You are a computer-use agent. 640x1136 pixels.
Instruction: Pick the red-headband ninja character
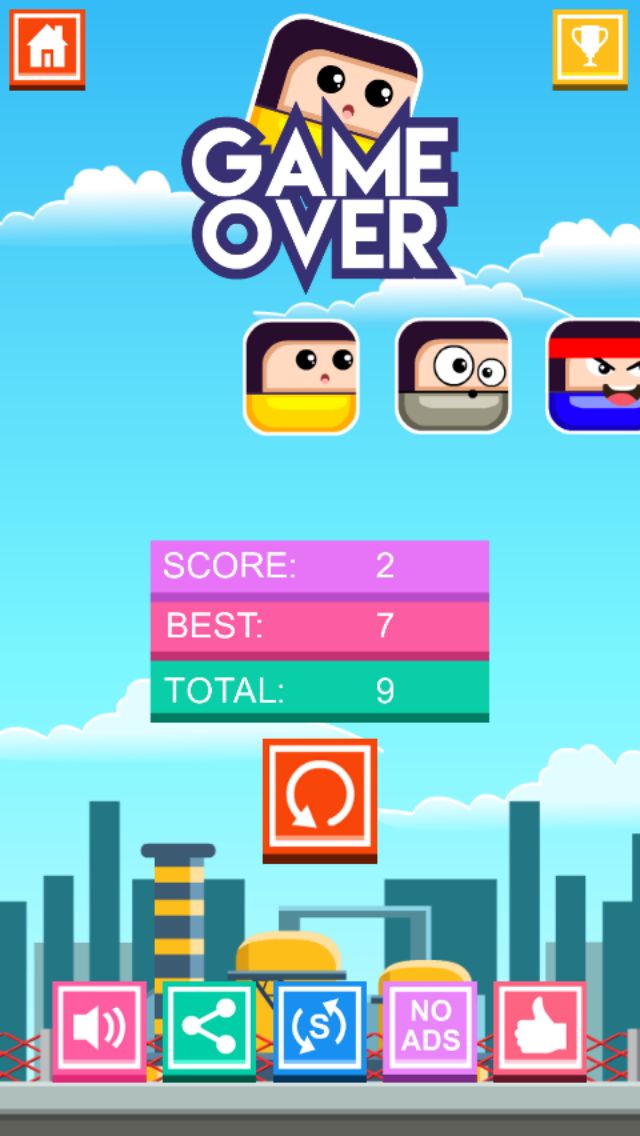(x=595, y=377)
